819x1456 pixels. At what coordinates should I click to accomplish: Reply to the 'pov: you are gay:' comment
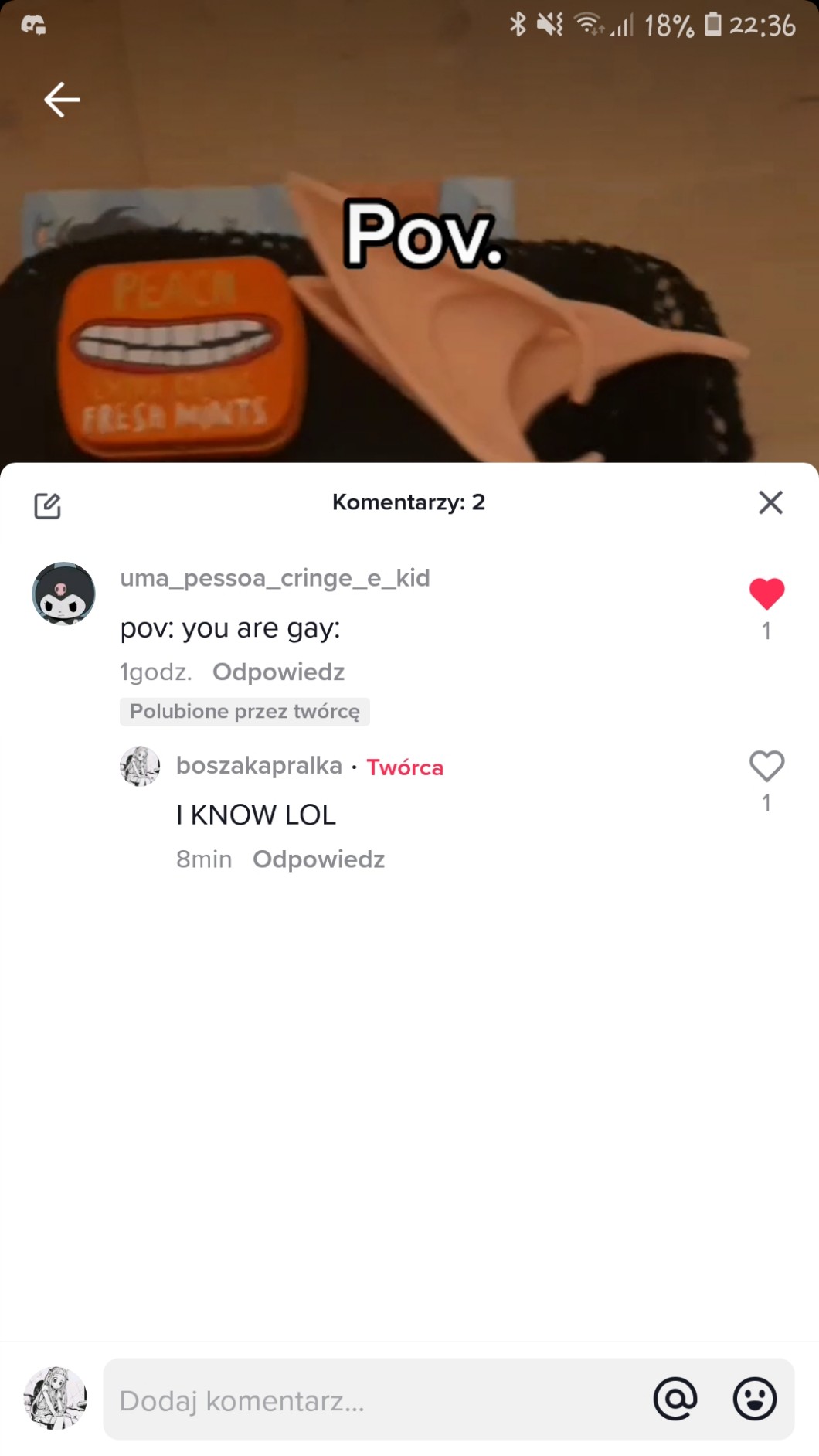[x=278, y=672]
